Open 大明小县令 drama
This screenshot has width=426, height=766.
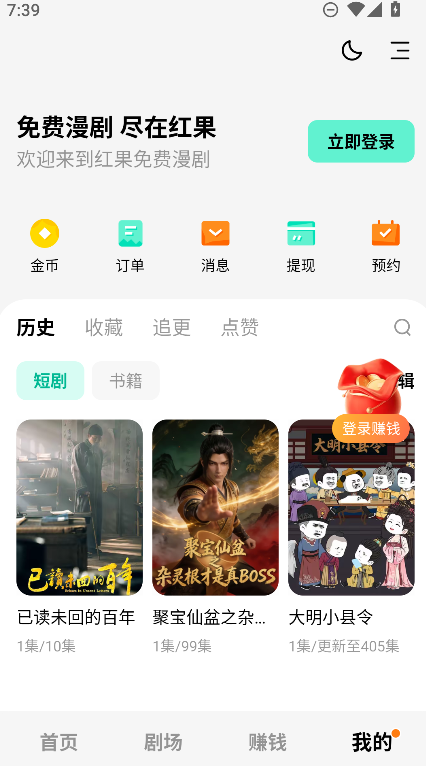pyautogui.click(x=351, y=536)
